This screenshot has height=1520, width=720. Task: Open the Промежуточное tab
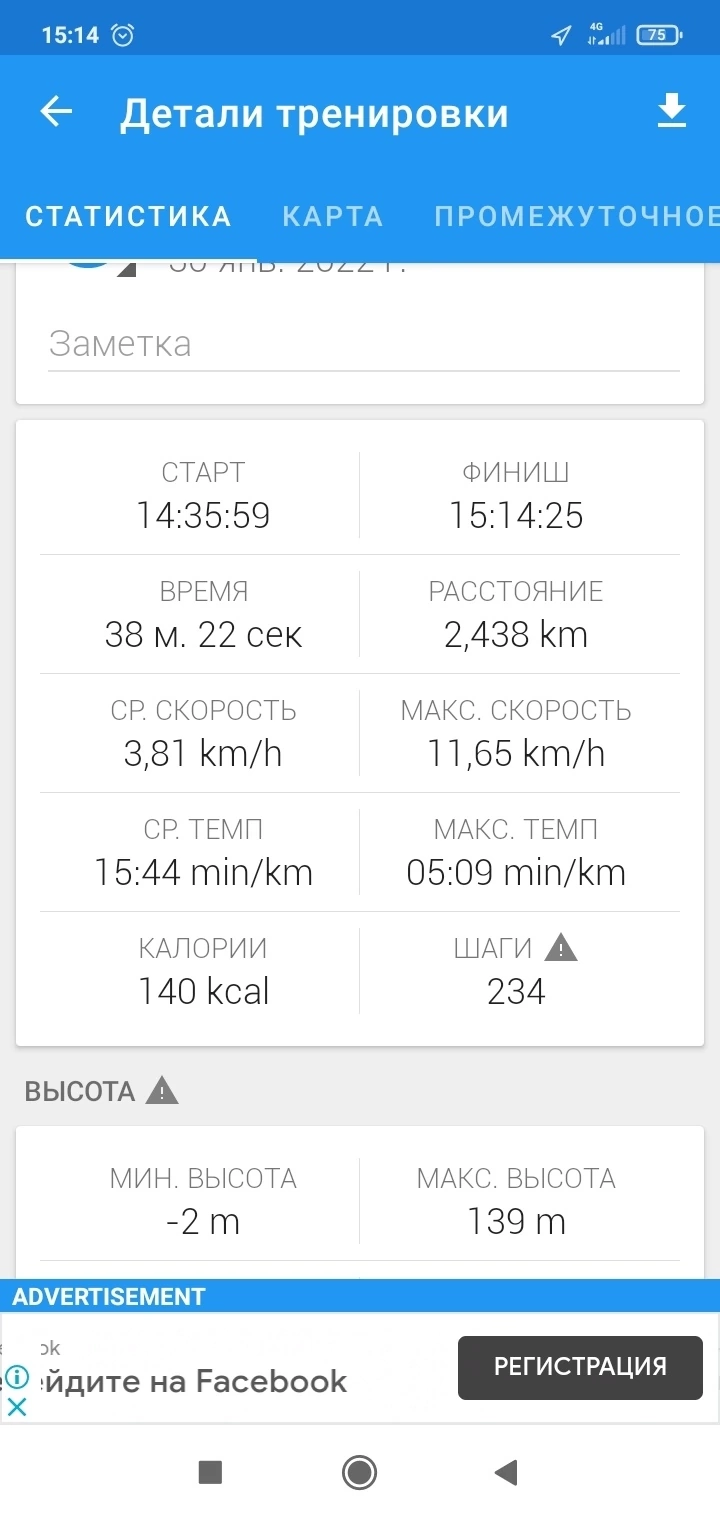coord(576,216)
